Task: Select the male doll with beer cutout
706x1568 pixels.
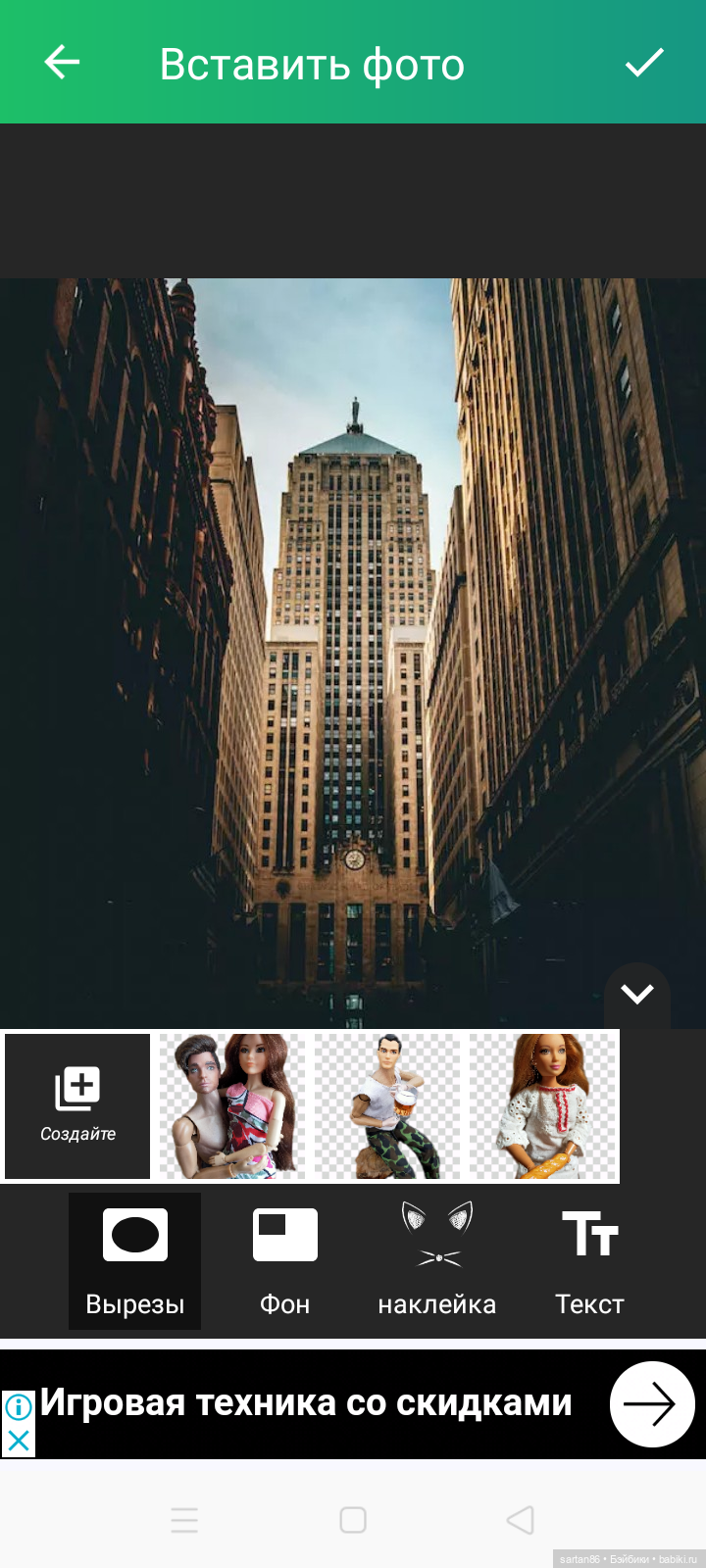Action: (387, 1105)
